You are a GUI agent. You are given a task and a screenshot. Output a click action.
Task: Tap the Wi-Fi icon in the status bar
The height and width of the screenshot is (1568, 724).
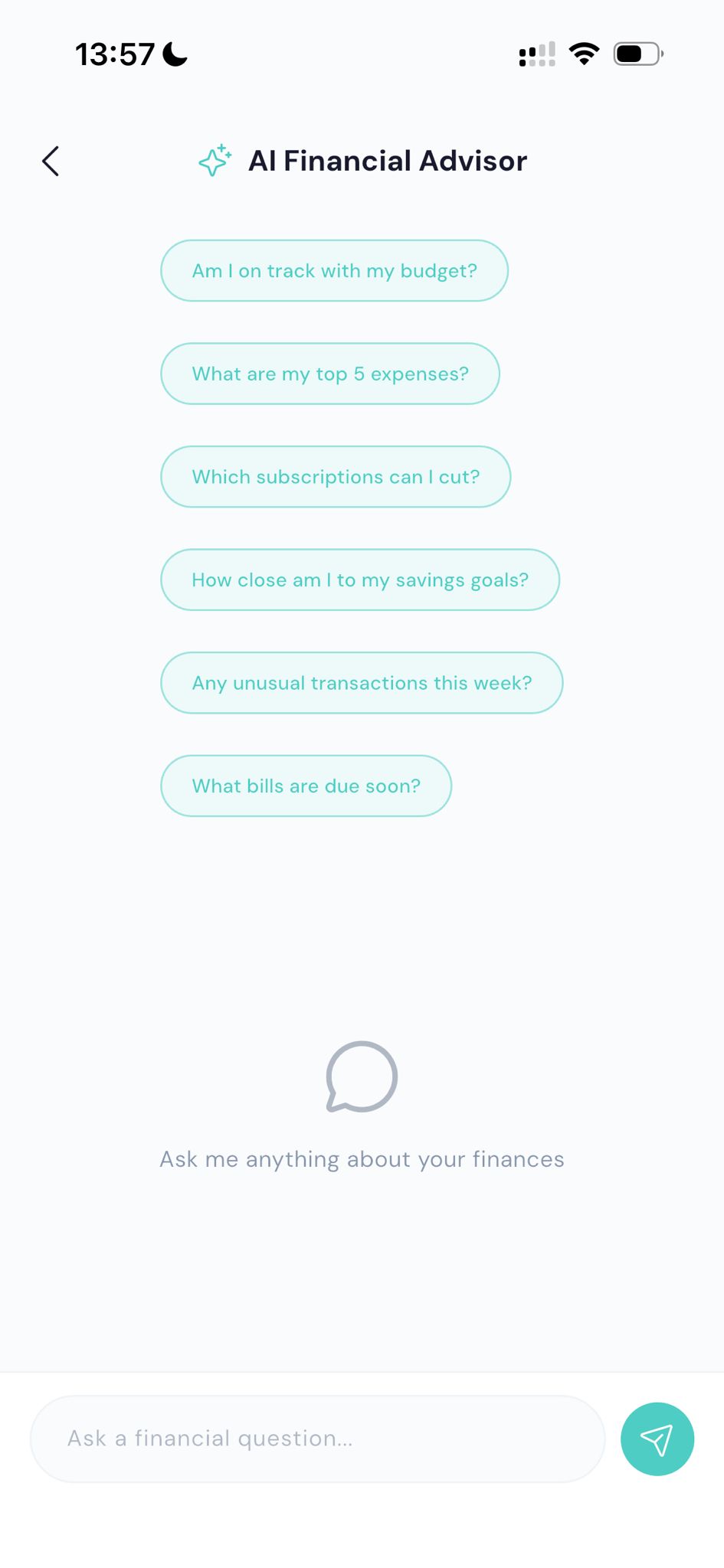tap(583, 54)
